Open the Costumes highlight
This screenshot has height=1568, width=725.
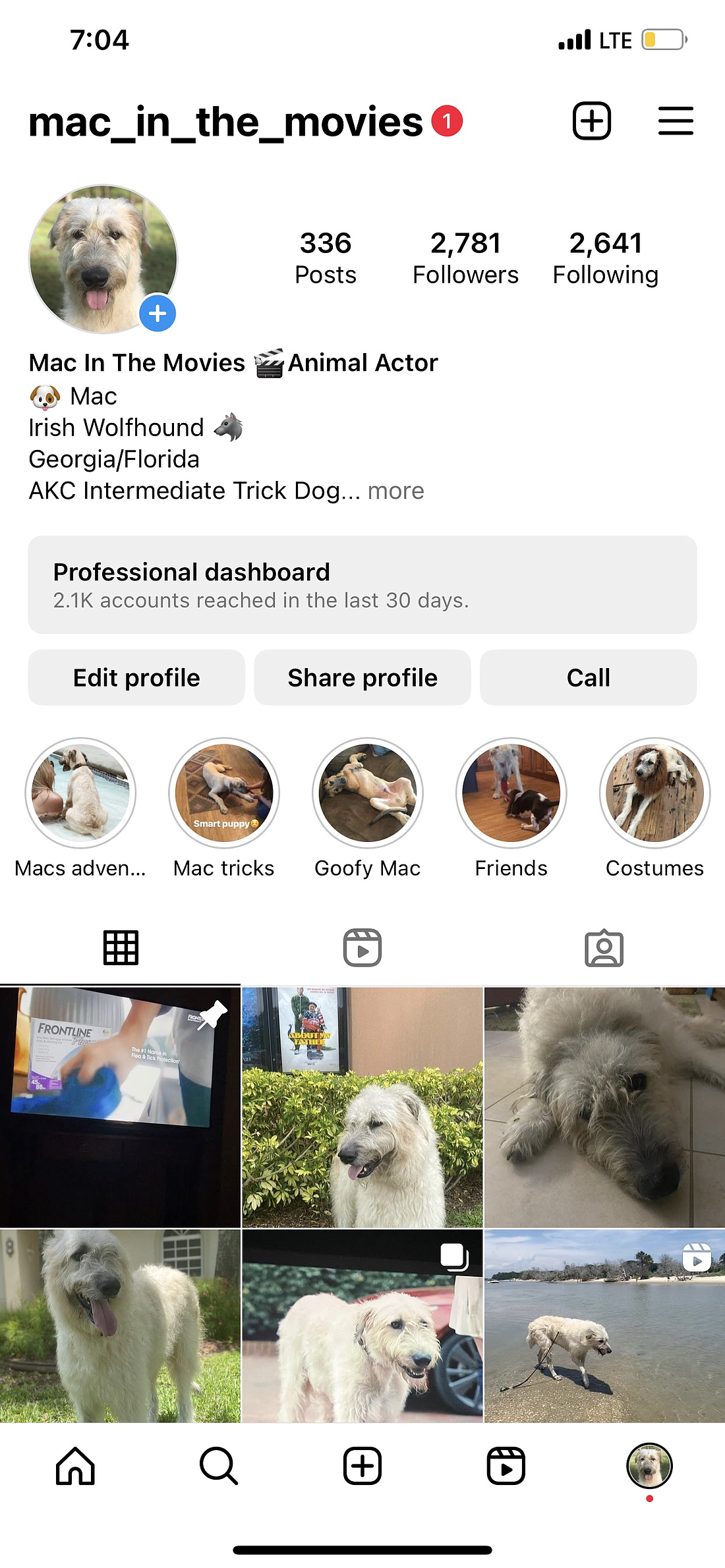point(654,793)
